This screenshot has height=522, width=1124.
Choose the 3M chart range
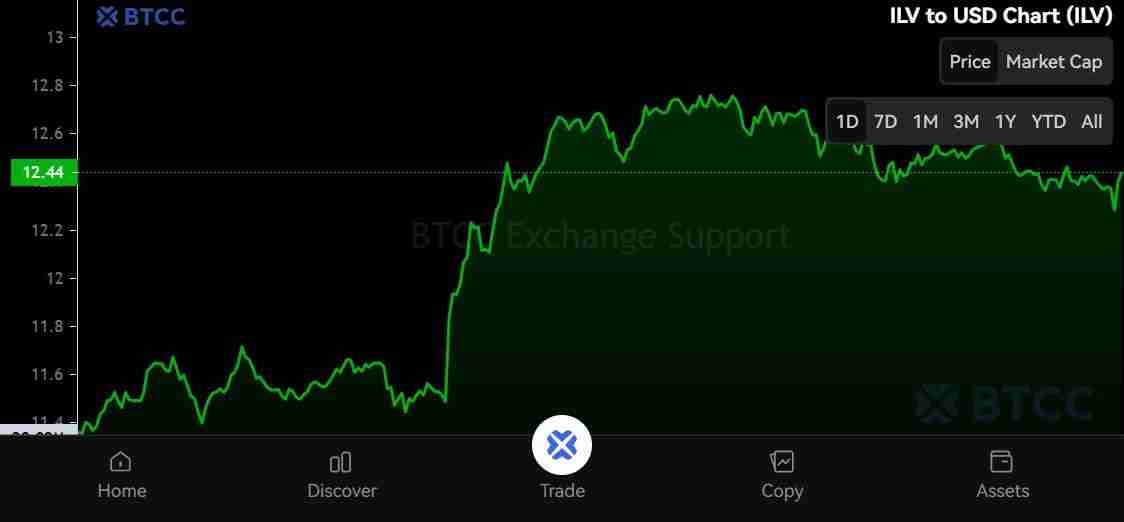pos(965,122)
